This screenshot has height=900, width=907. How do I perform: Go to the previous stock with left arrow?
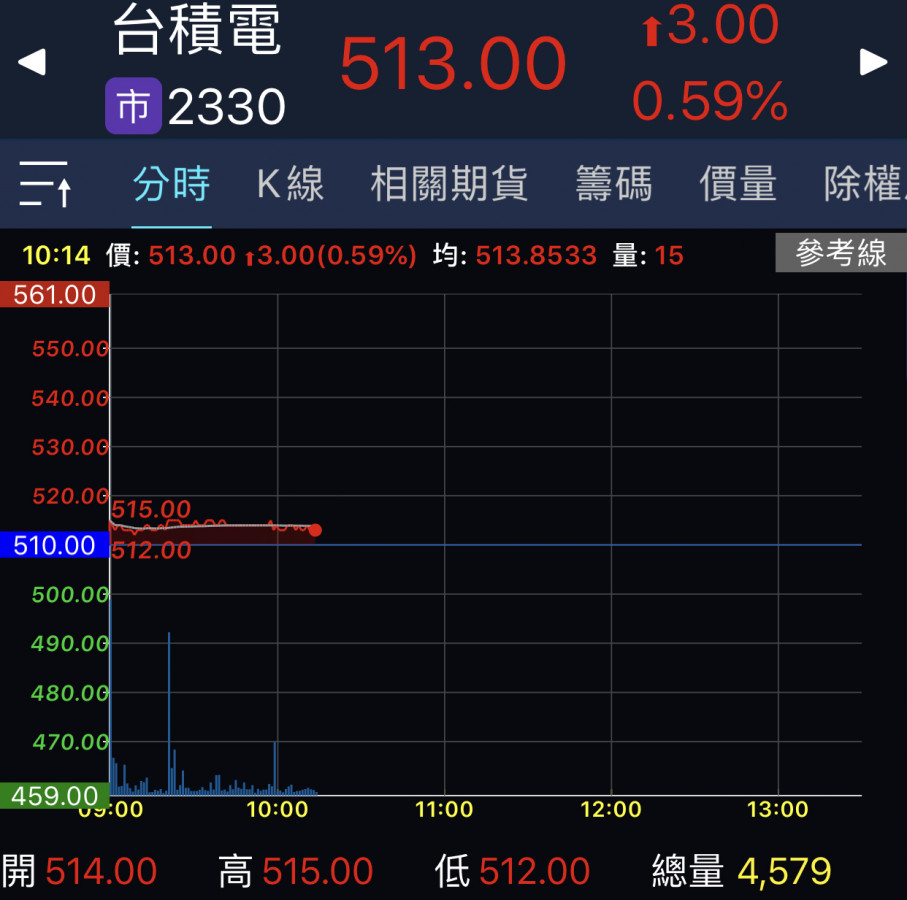[32, 62]
